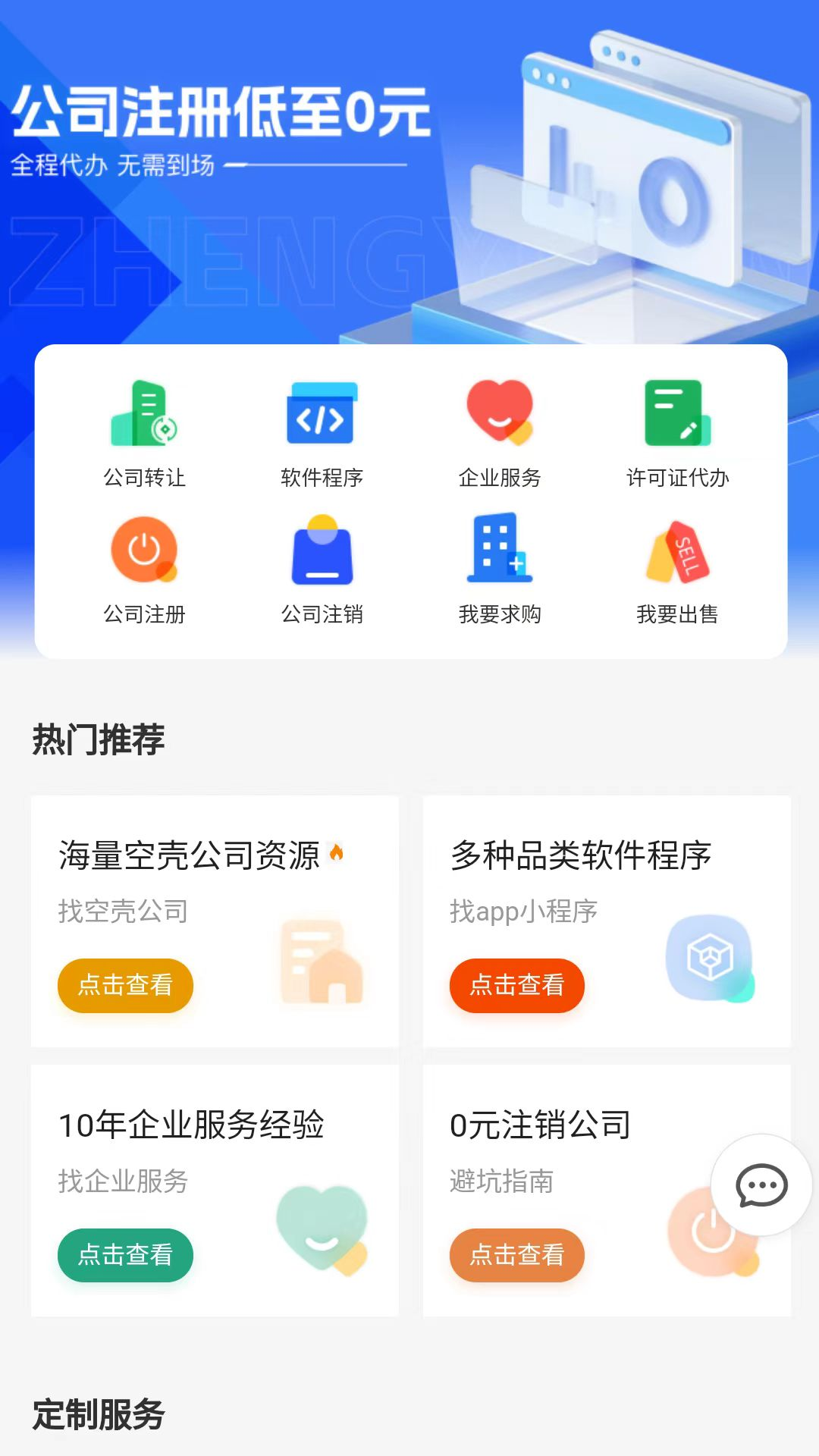This screenshot has width=819, height=1456.
Task: Click 点击查看 under 避坑指南
Action: pyautogui.click(x=516, y=1255)
